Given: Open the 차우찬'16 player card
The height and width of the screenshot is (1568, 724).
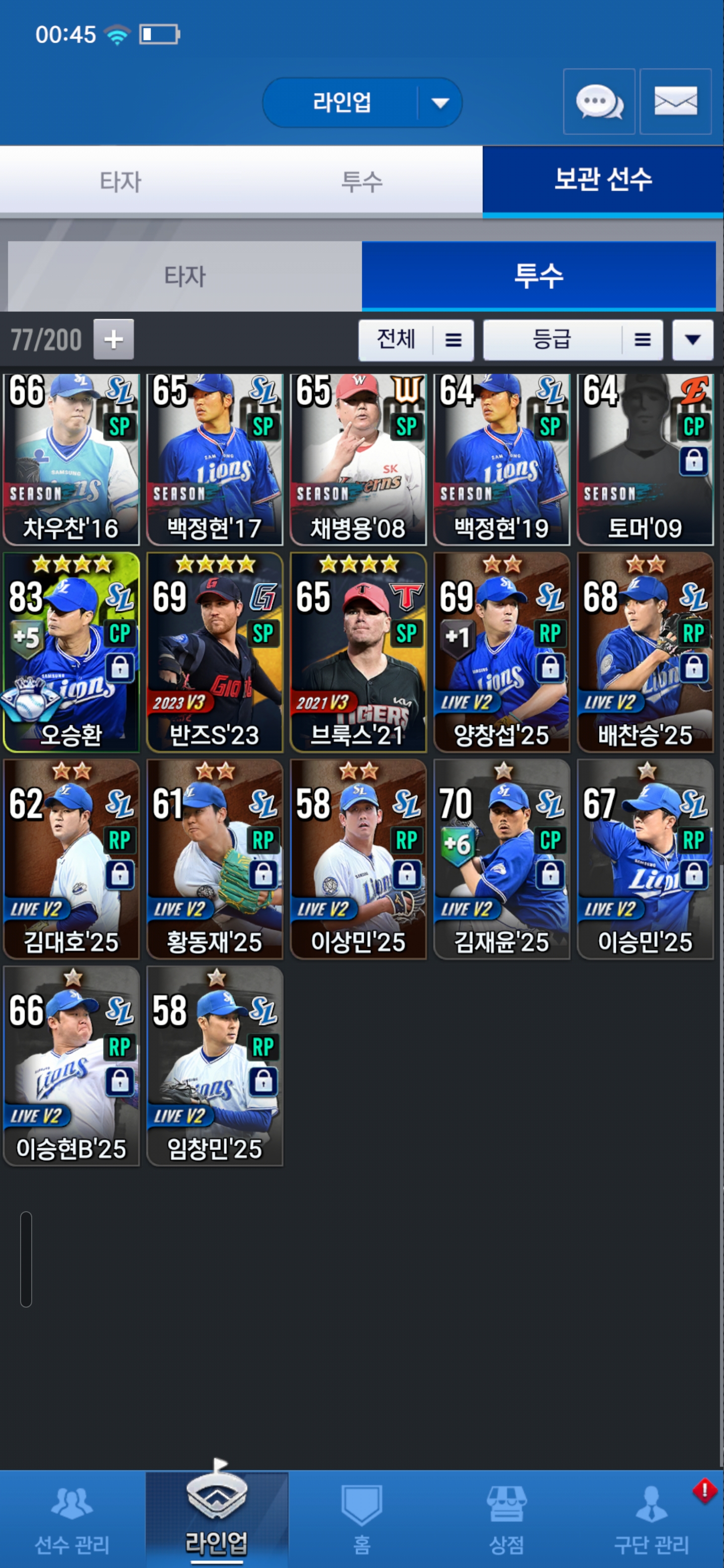Looking at the screenshot, I should pos(71,459).
